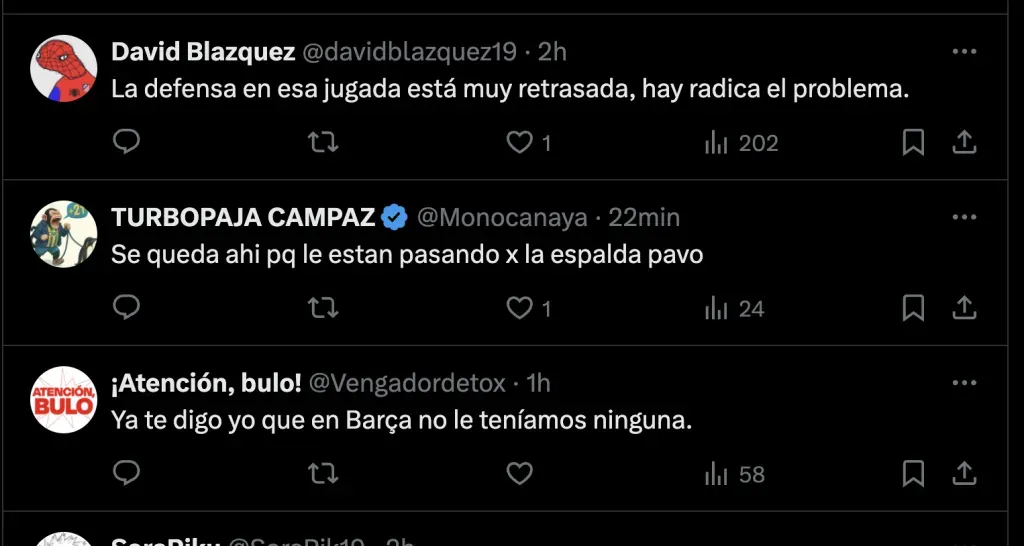Image resolution: width=1024 pixels, height=546 pixels.
Task: Share the ¡Atención, bulo! tweet
Action: pos(964,473)
